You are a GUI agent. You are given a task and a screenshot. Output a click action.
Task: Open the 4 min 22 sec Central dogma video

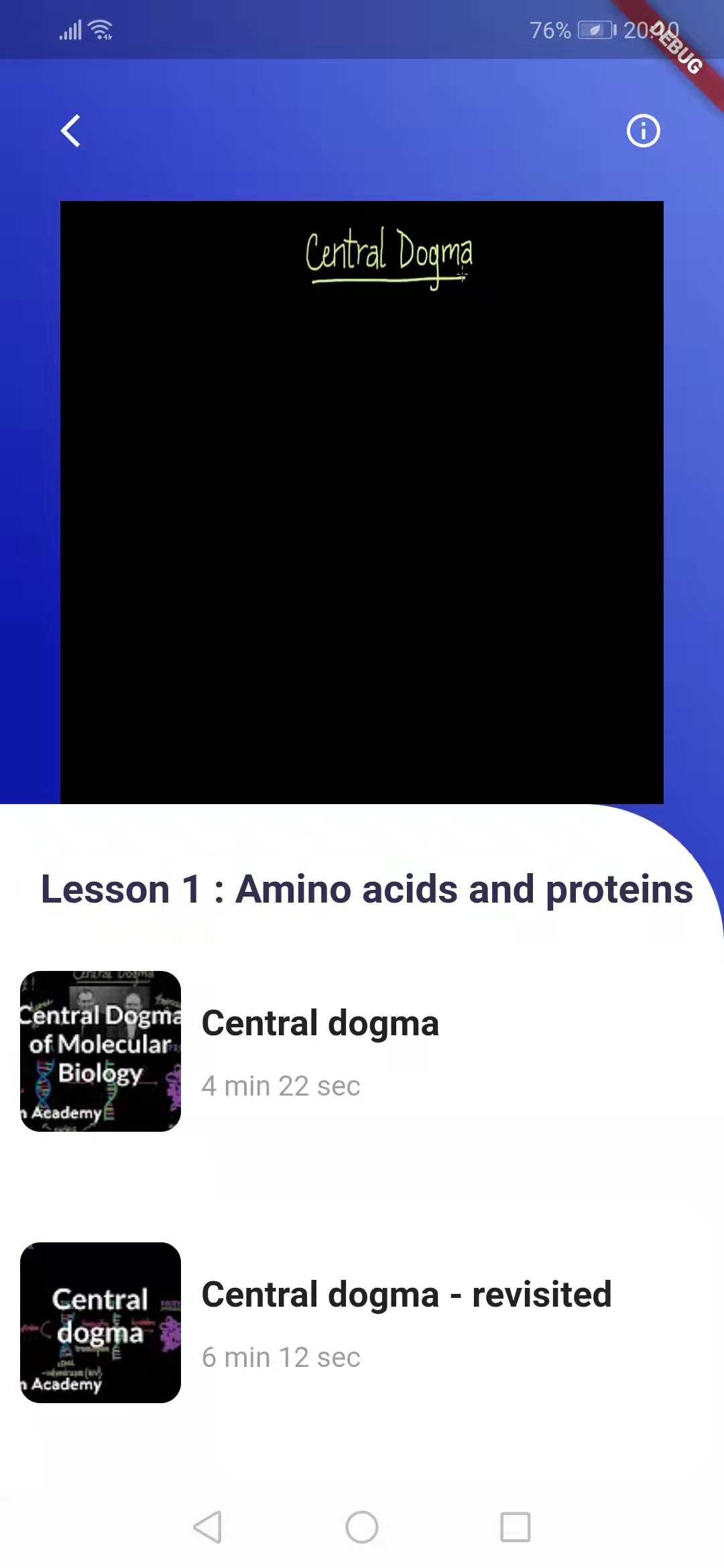320,1051
